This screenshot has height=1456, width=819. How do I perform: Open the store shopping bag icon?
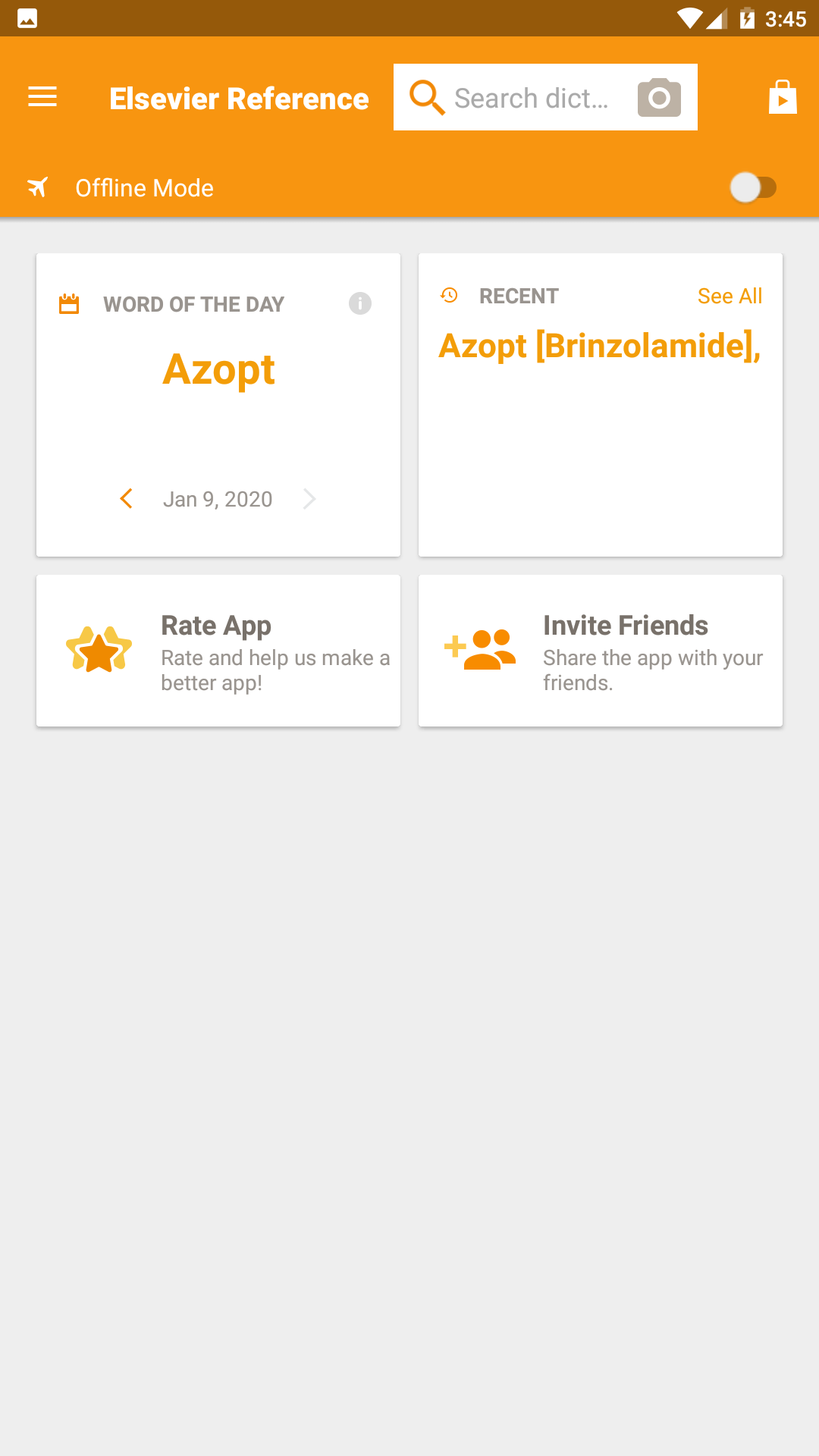click(782, 98)
